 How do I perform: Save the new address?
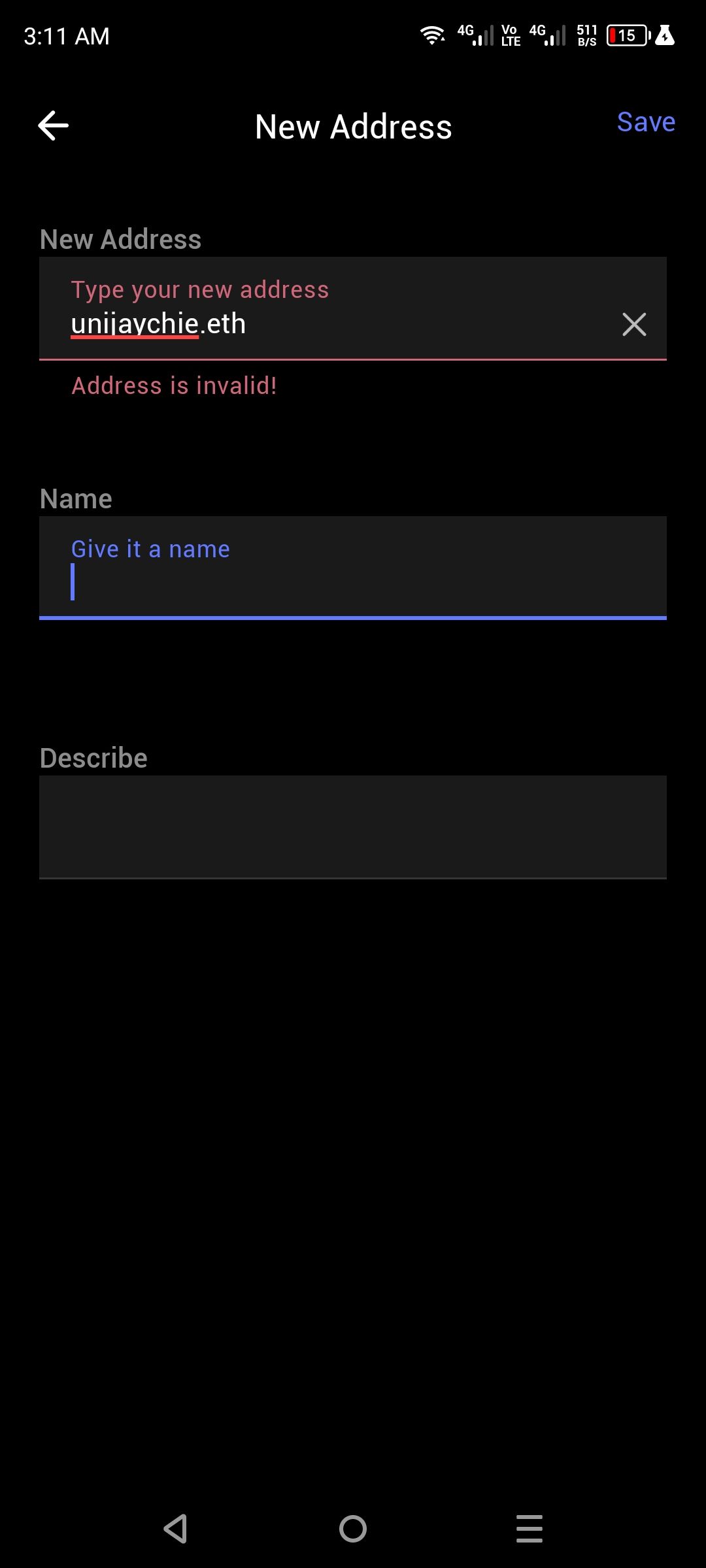[x=646, y=122]
